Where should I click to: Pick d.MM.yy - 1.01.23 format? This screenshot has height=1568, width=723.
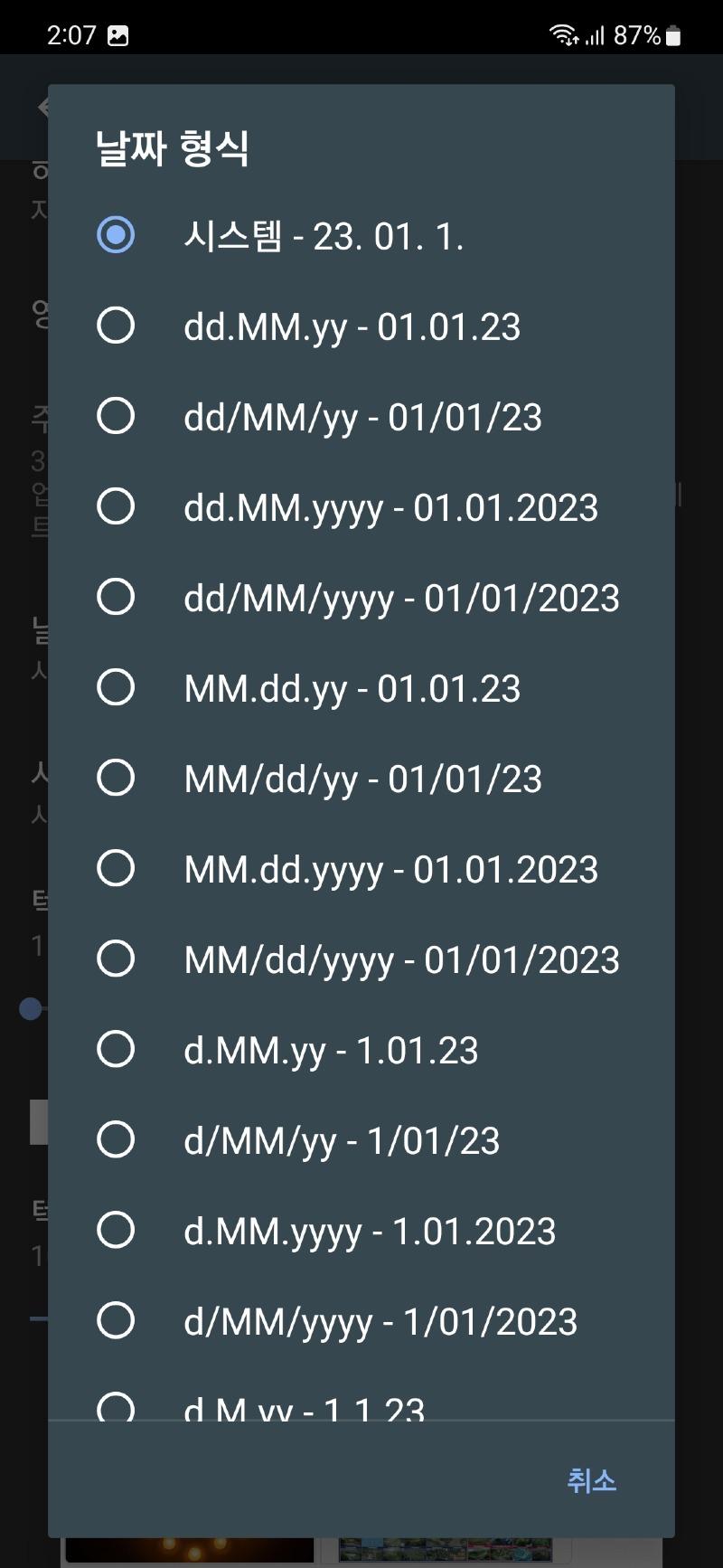[x=361, y=1049]
